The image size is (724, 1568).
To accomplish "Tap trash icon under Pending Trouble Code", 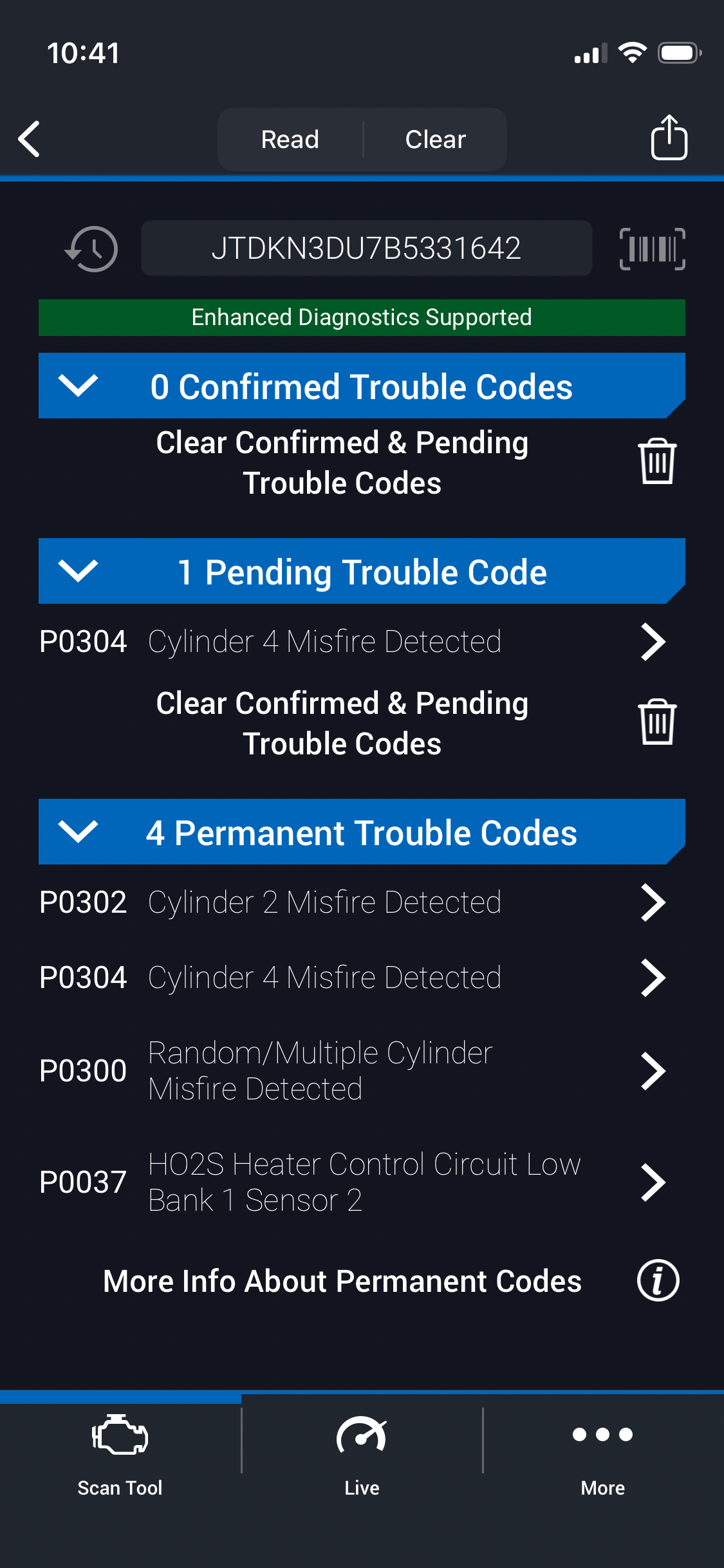I will 657,722.
